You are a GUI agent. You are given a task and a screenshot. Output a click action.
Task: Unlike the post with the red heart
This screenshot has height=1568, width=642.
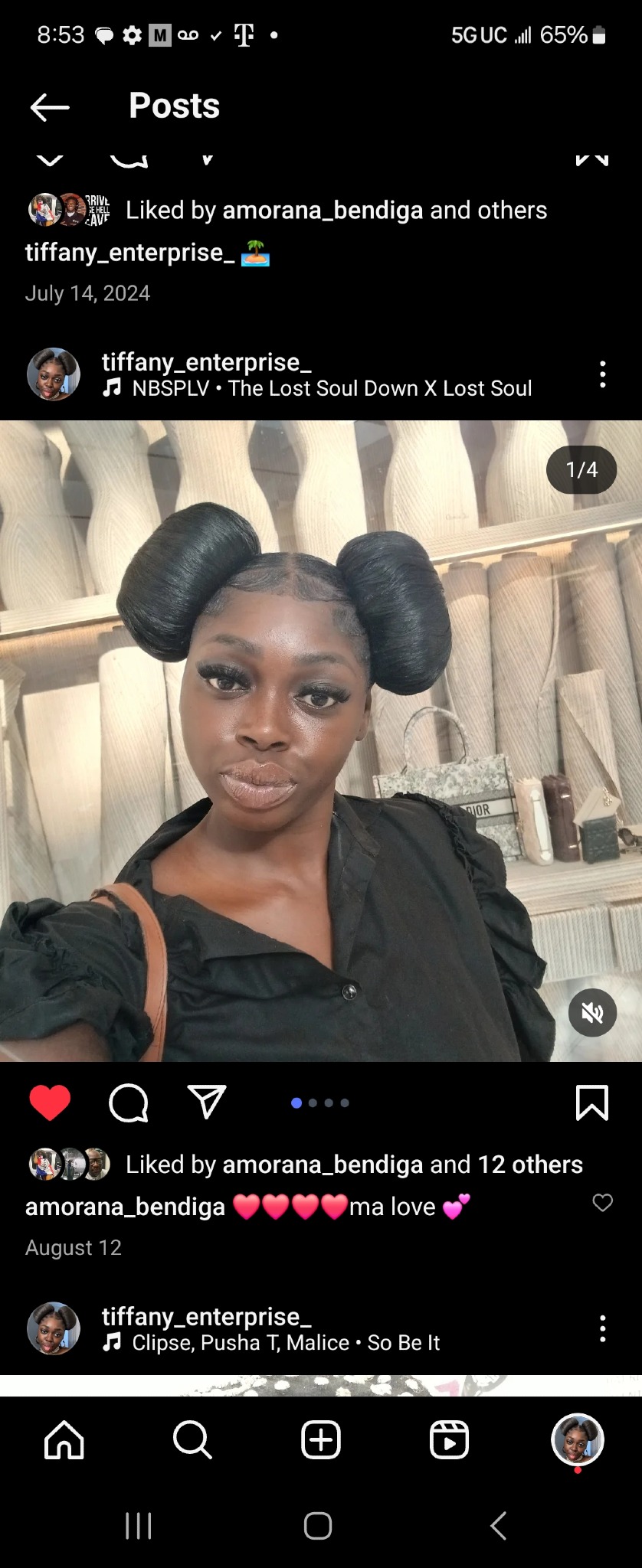click(50, 1103)
